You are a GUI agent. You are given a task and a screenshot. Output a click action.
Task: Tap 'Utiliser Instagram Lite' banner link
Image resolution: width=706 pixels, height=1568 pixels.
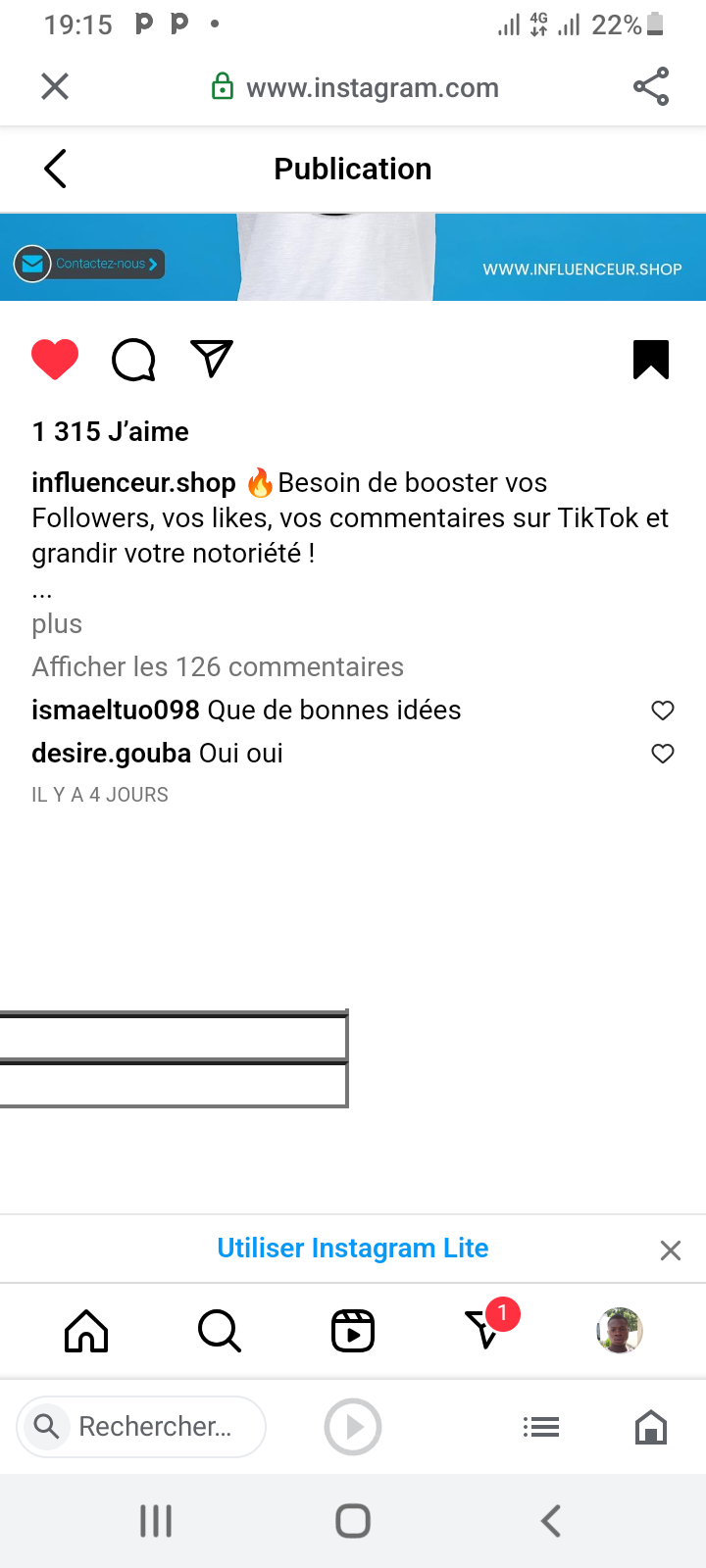click(x=353, y=1248)
